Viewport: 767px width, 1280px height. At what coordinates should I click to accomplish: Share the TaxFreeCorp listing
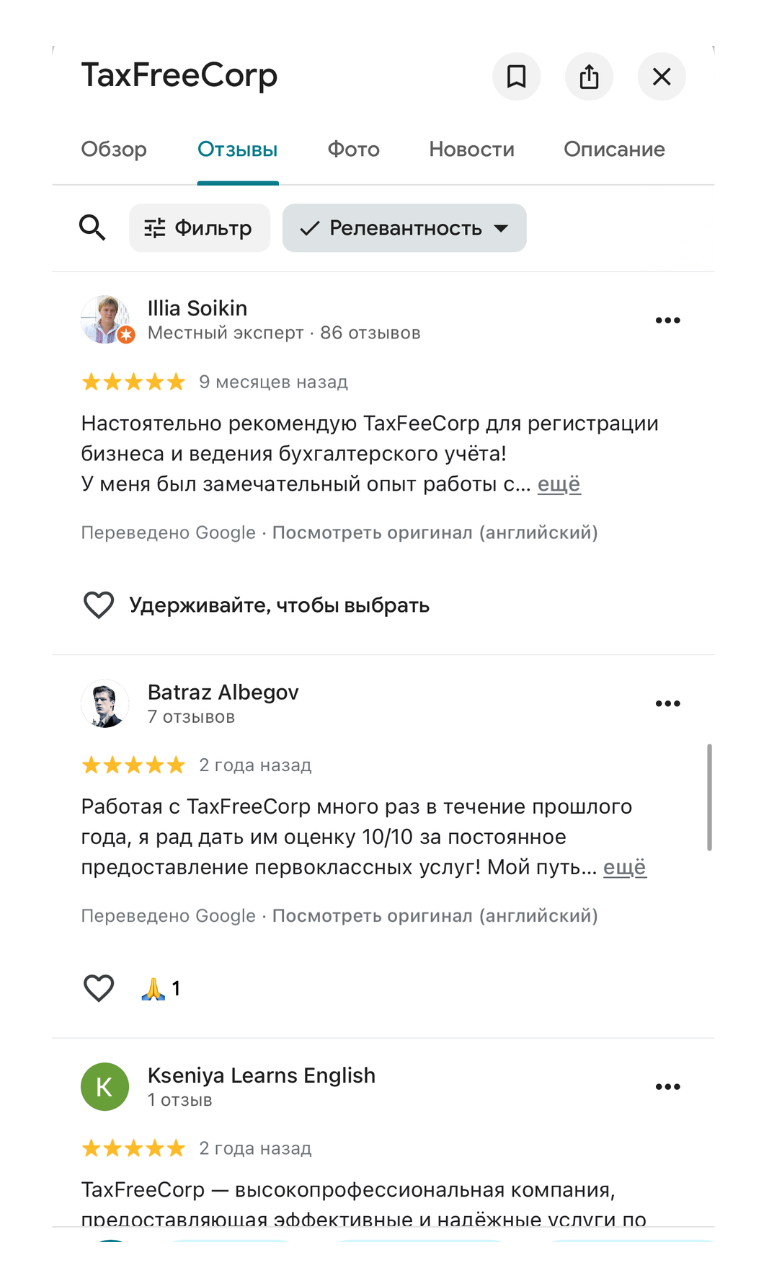(x=589, y=77)
